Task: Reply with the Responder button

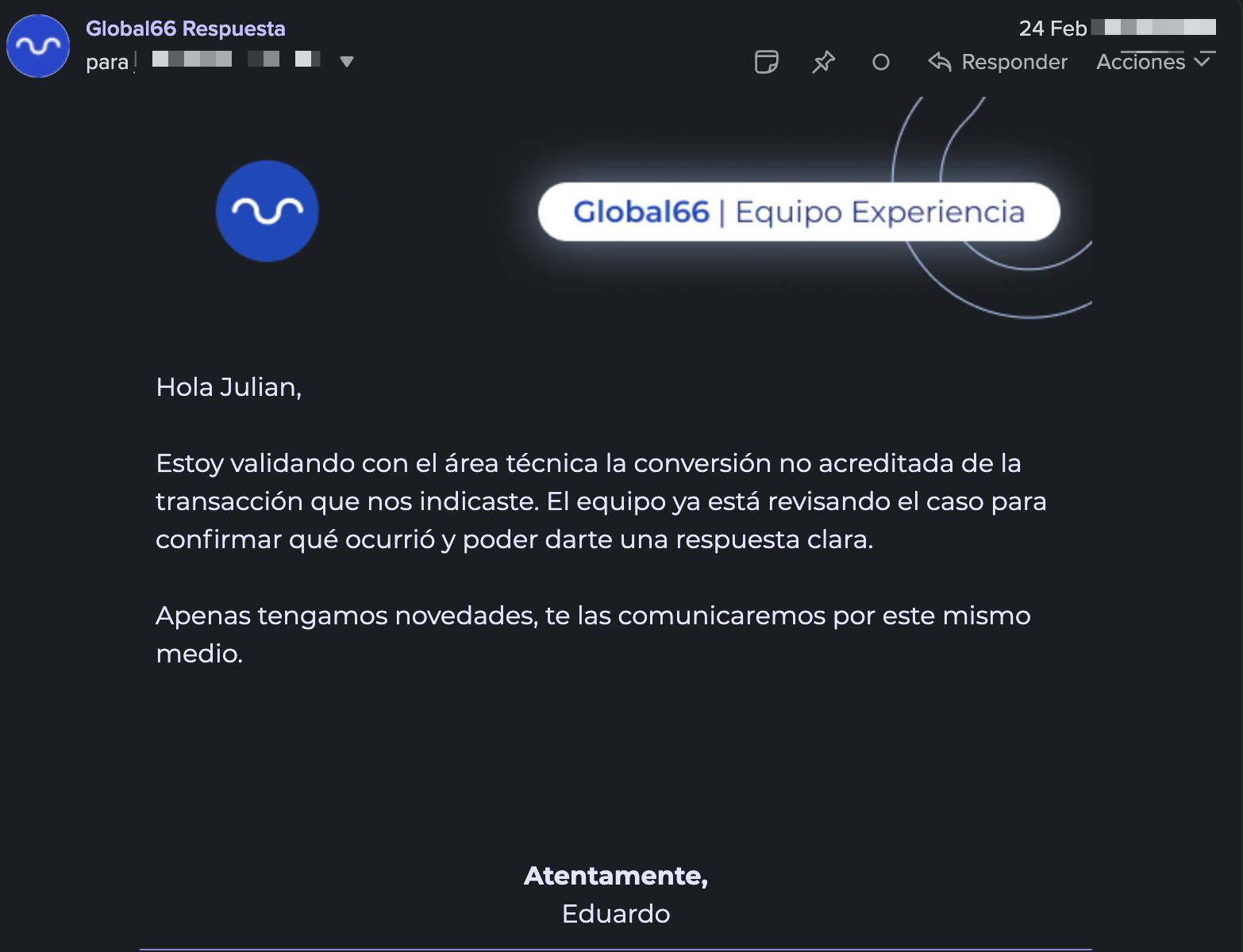Action: pos(998,62)
